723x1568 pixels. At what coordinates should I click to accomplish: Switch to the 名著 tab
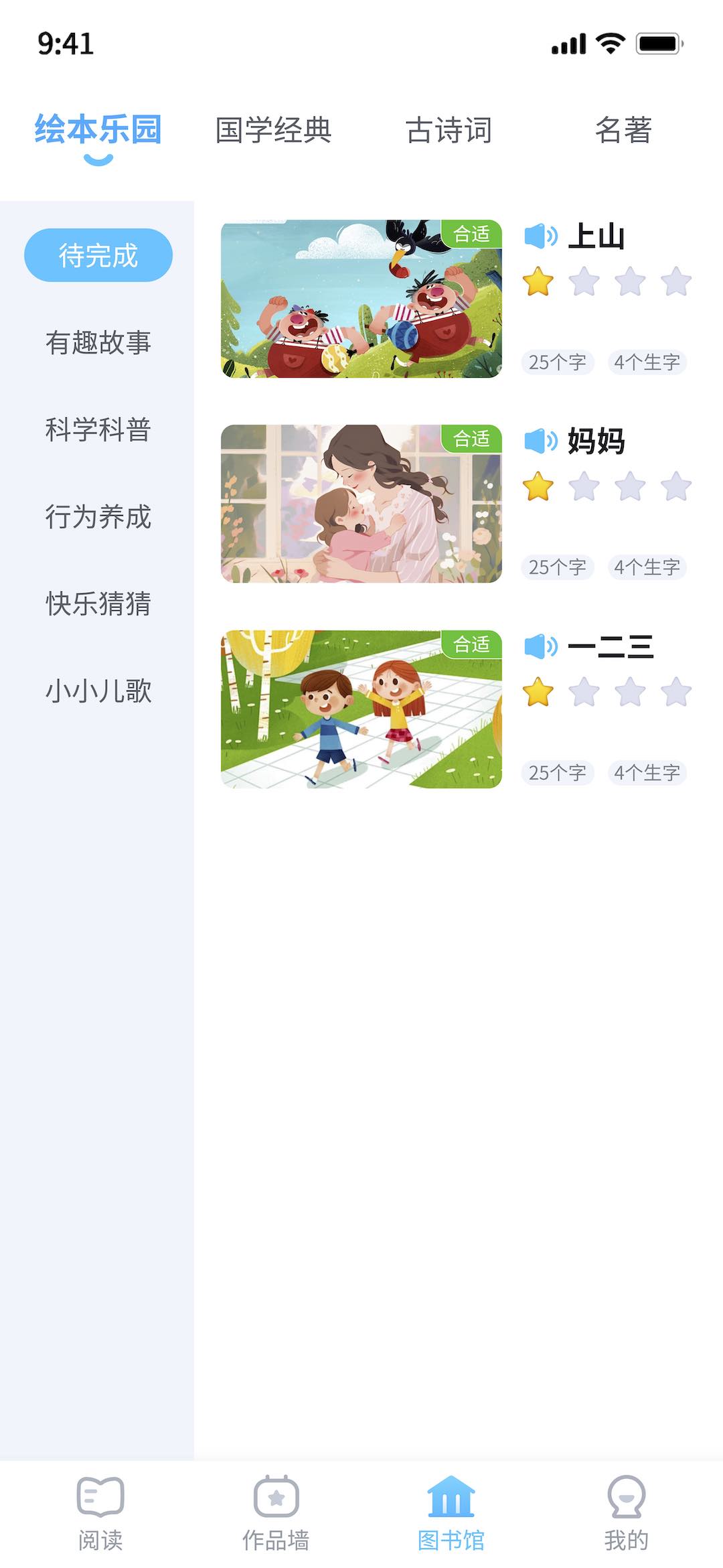(x=623, y=130)
